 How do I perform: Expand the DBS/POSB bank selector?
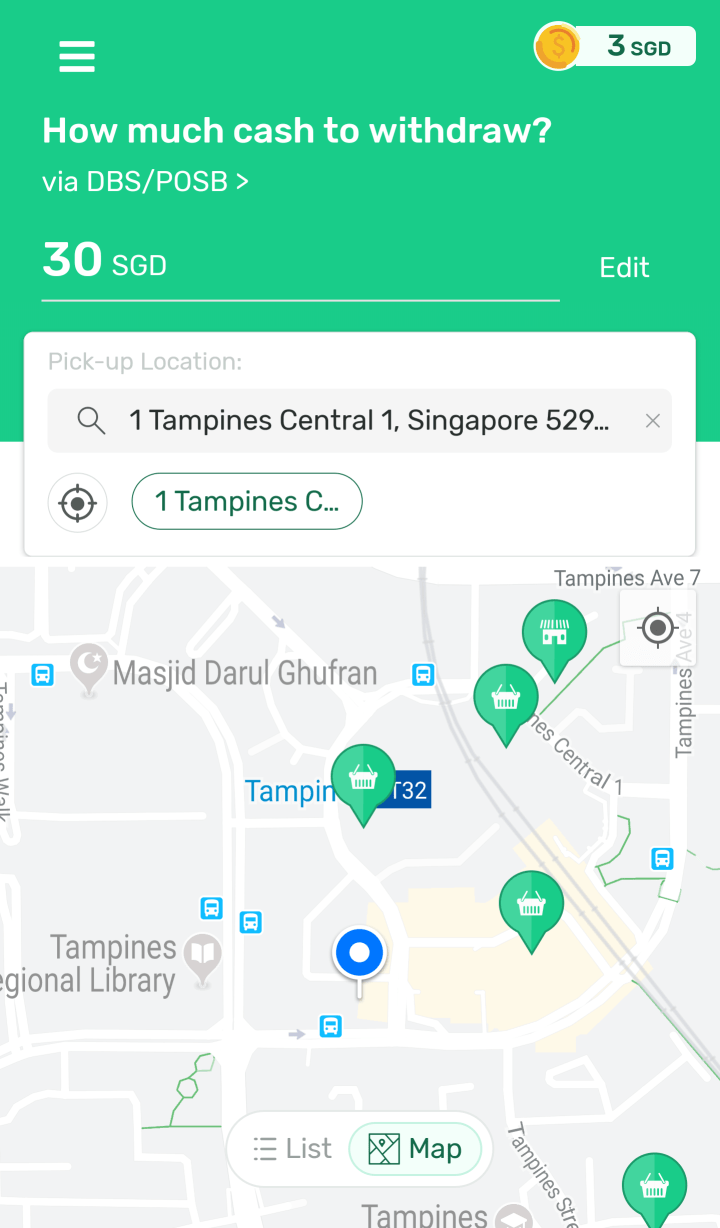146,180
